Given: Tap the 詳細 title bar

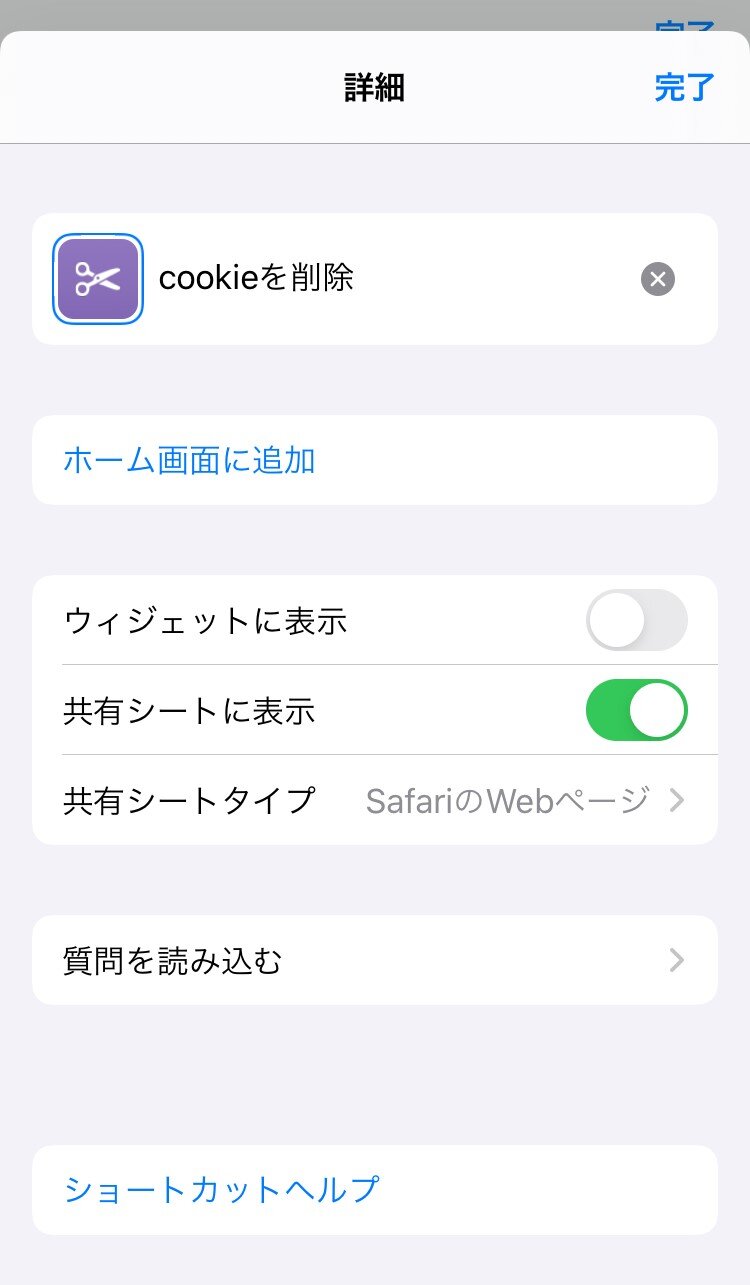Looking at the screenshot, I should click(x=375, y=88).
